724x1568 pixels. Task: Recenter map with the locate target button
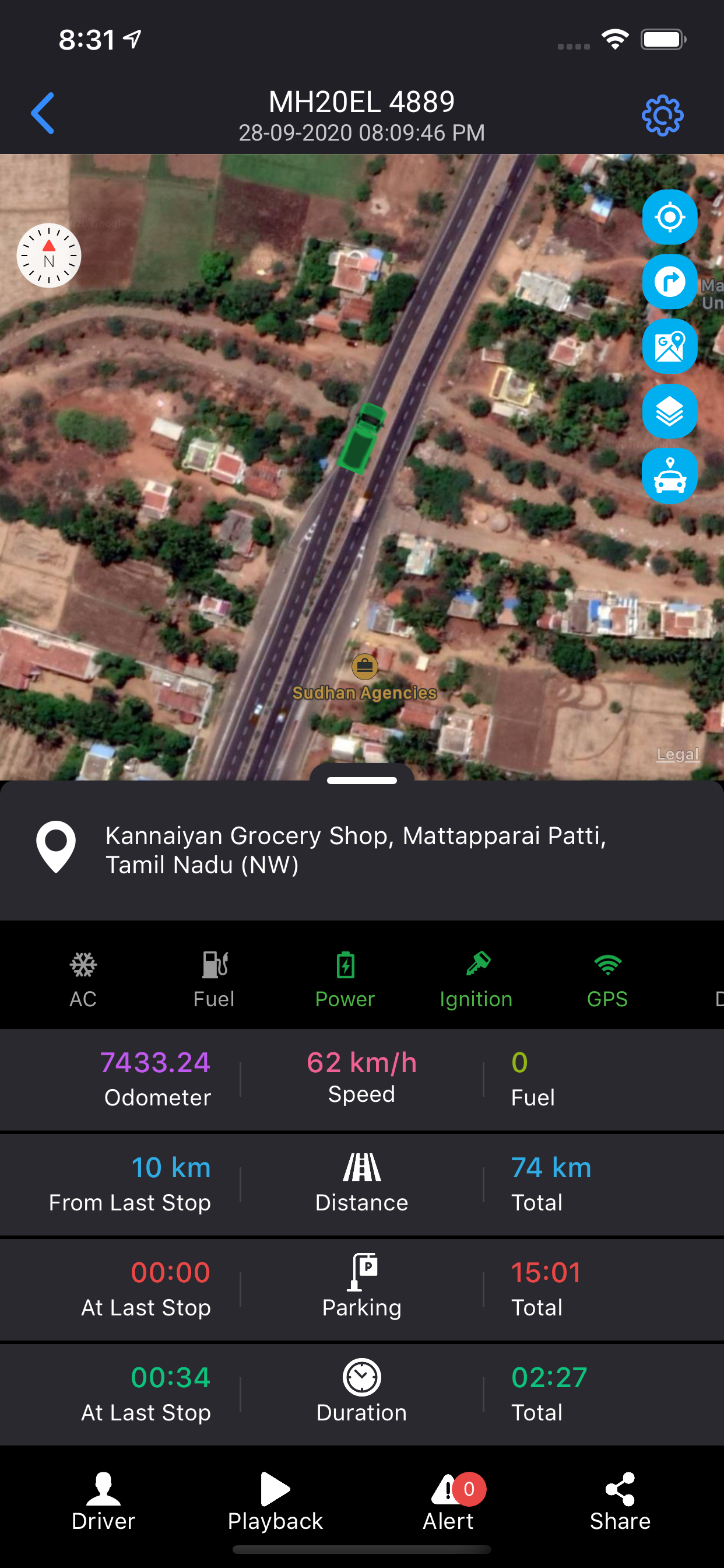(670, 216)
